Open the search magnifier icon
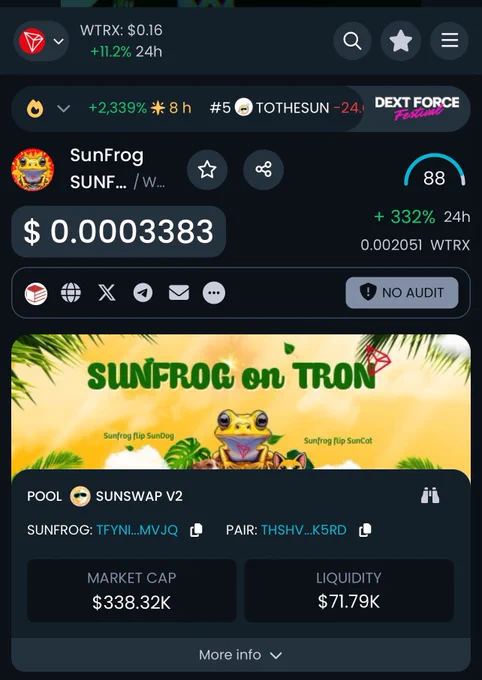Viewport: 482px width, 680px height. pyautogui.click(x=352, y=41)
